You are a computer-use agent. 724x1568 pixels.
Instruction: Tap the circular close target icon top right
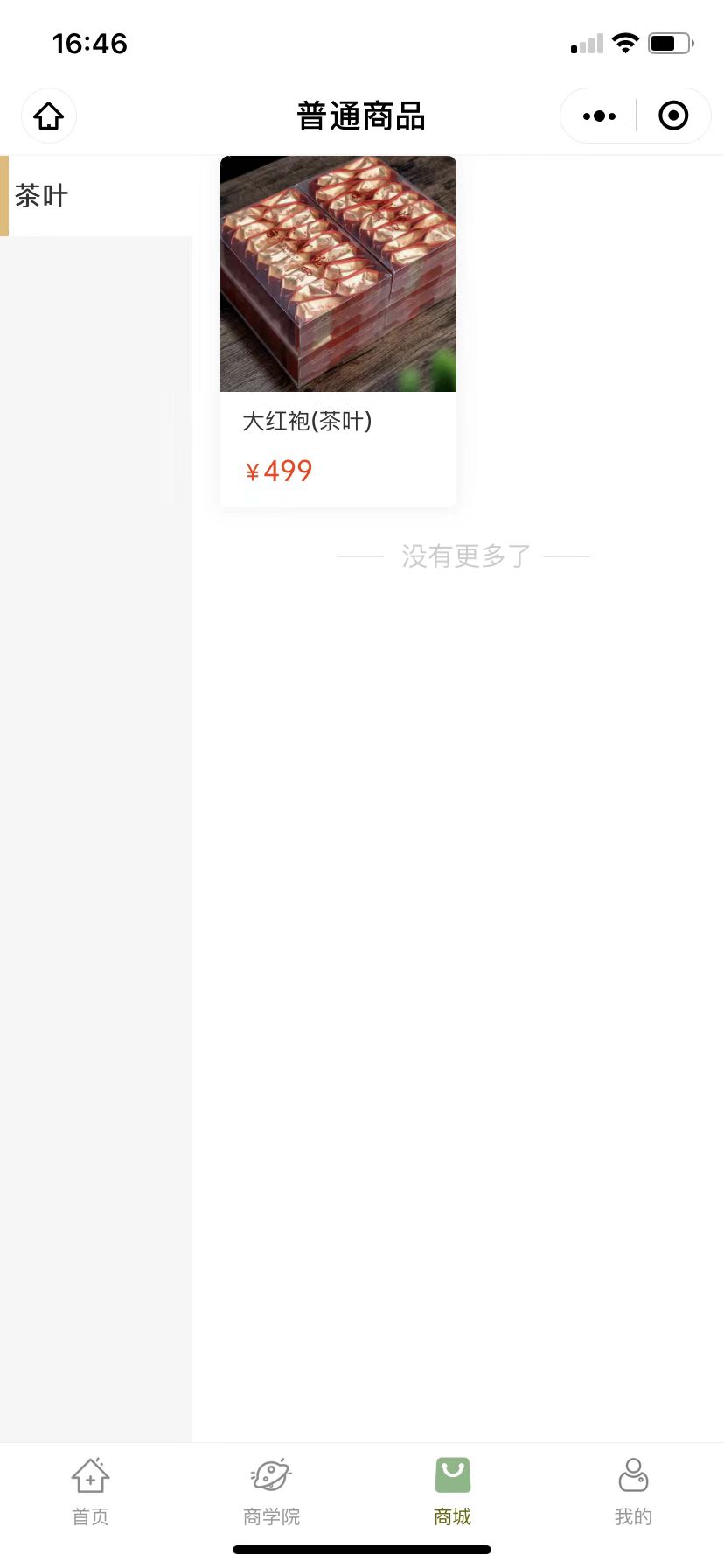click(x=673, y=115)
